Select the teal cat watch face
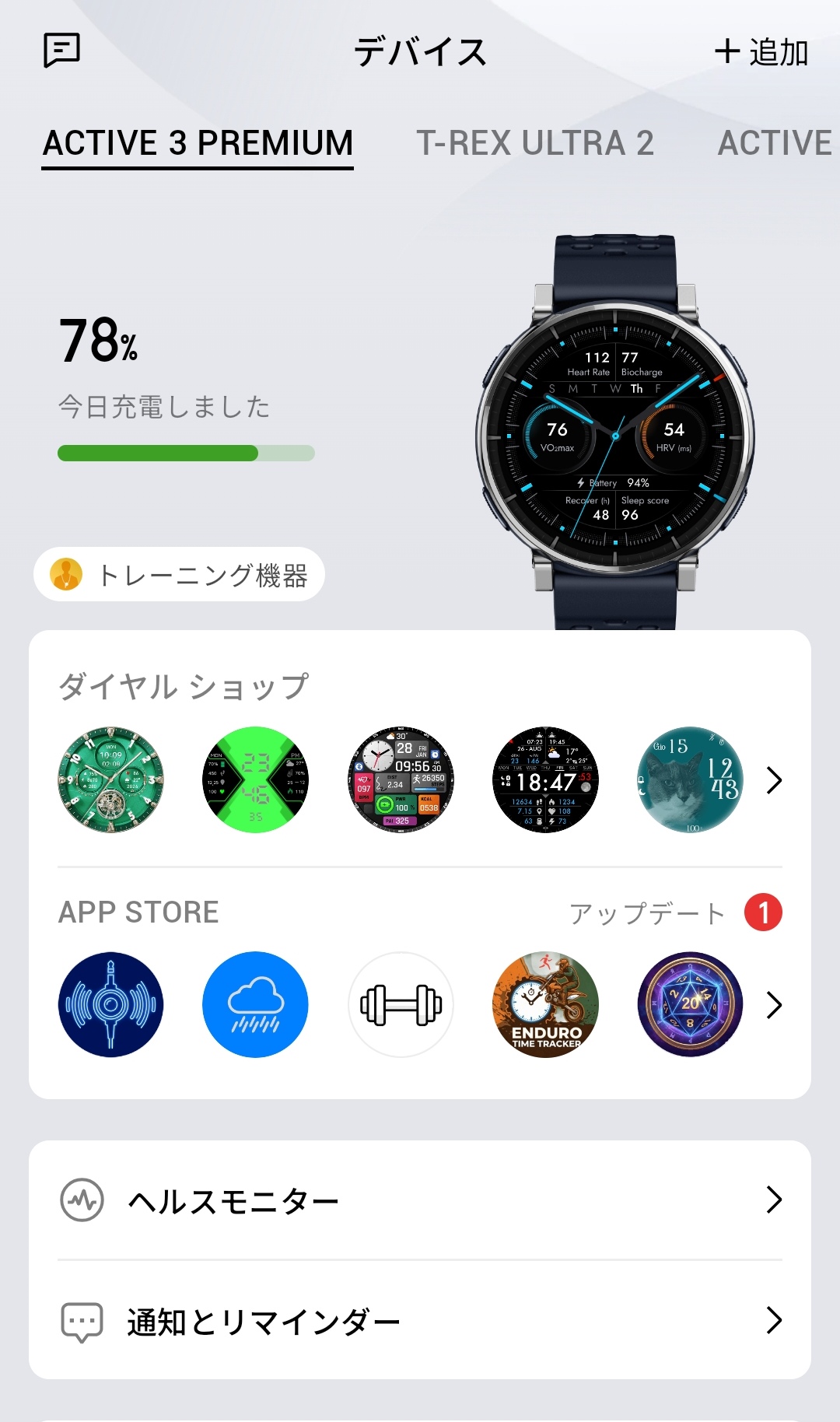Viewport: 840px width, 1422px height. pyautogui.click(x=690, y=780)
